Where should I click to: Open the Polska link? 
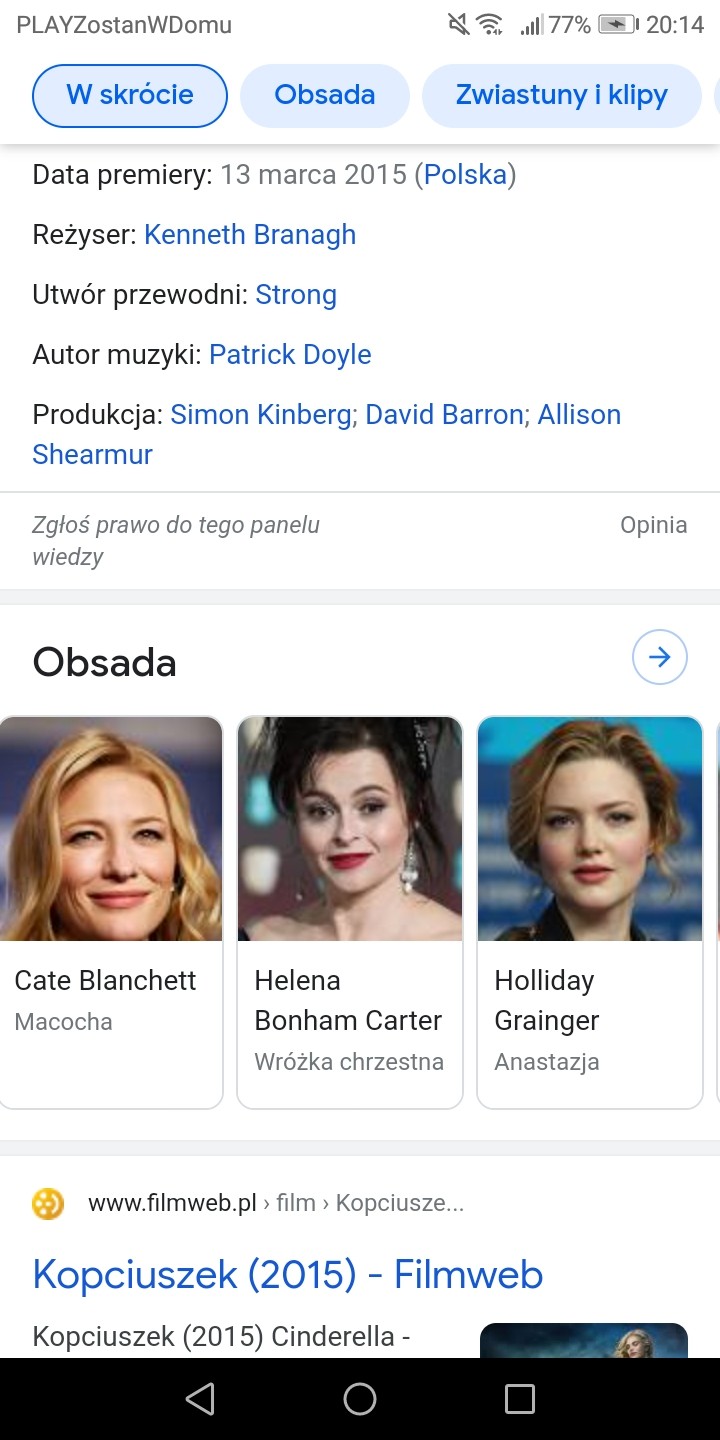click(465, 175)
